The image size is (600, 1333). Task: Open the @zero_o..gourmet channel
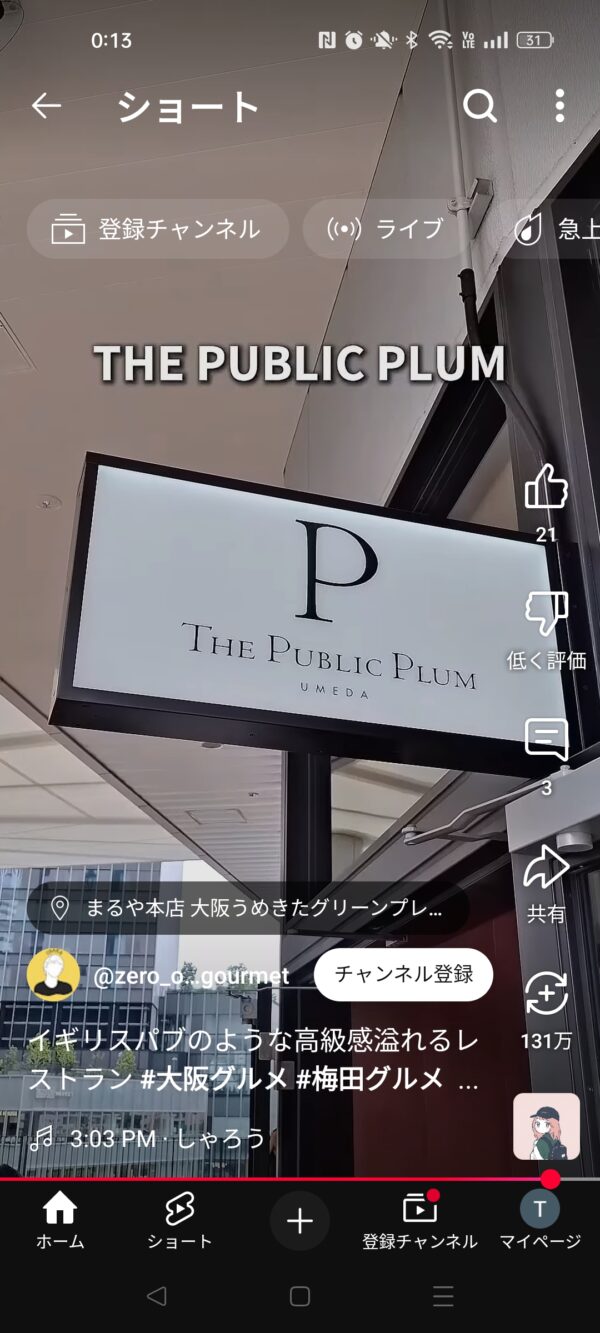190,976
